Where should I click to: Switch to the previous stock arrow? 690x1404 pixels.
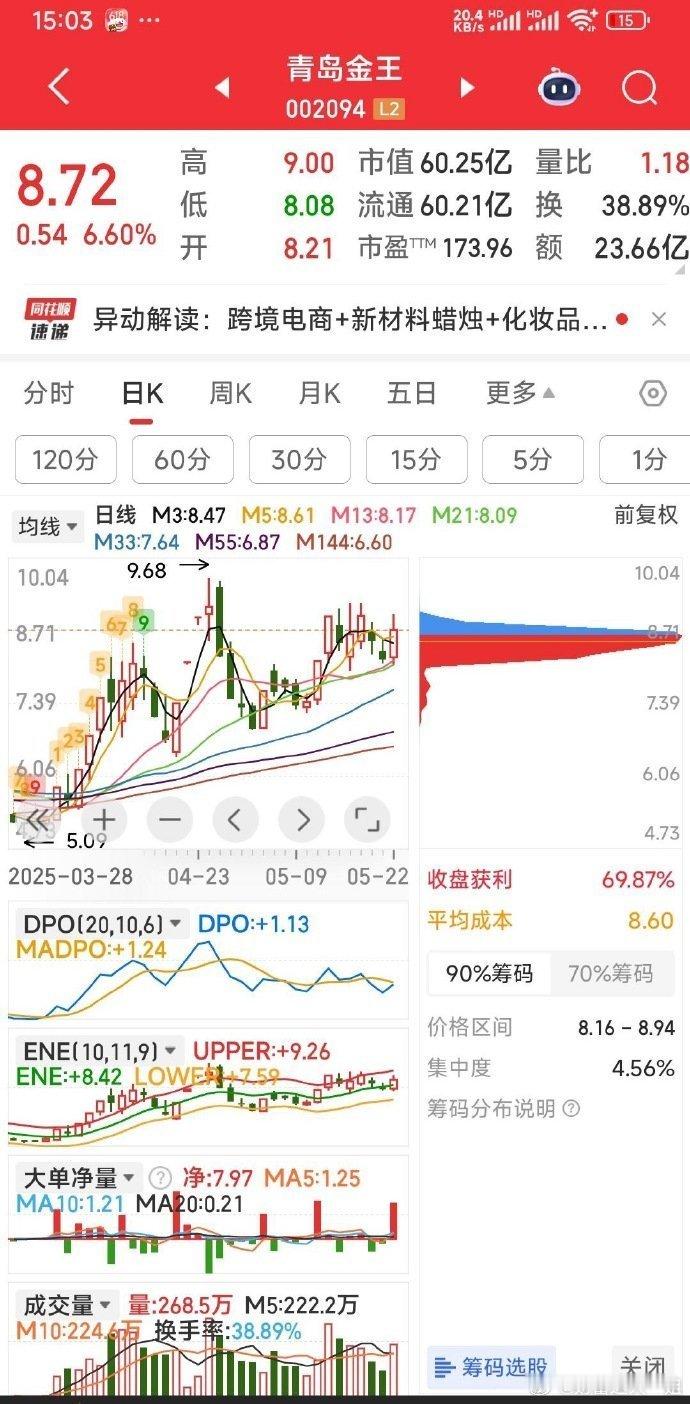tap(222, 88)
